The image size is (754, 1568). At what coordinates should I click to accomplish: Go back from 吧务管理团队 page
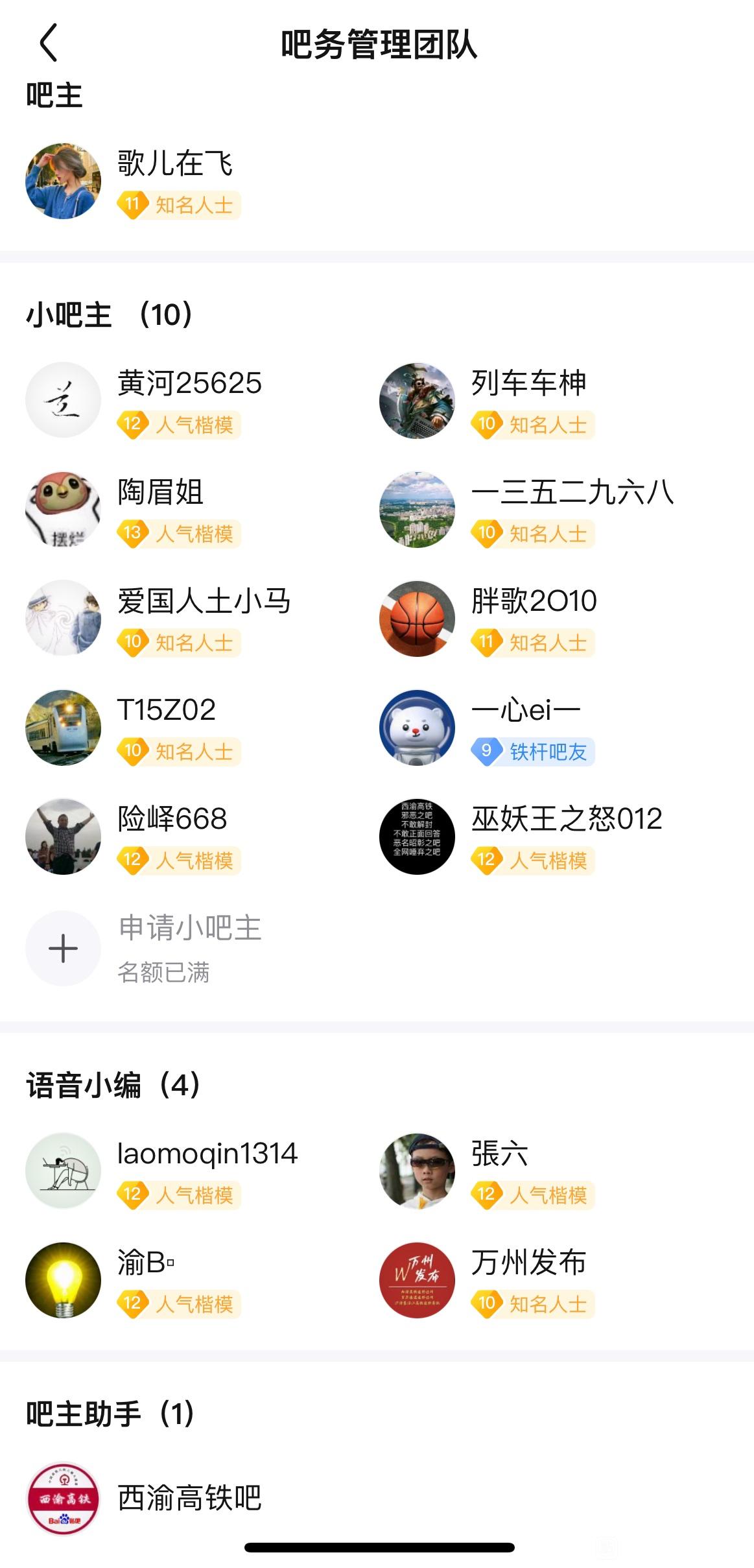pyautogui.click(x=49, y=43)
